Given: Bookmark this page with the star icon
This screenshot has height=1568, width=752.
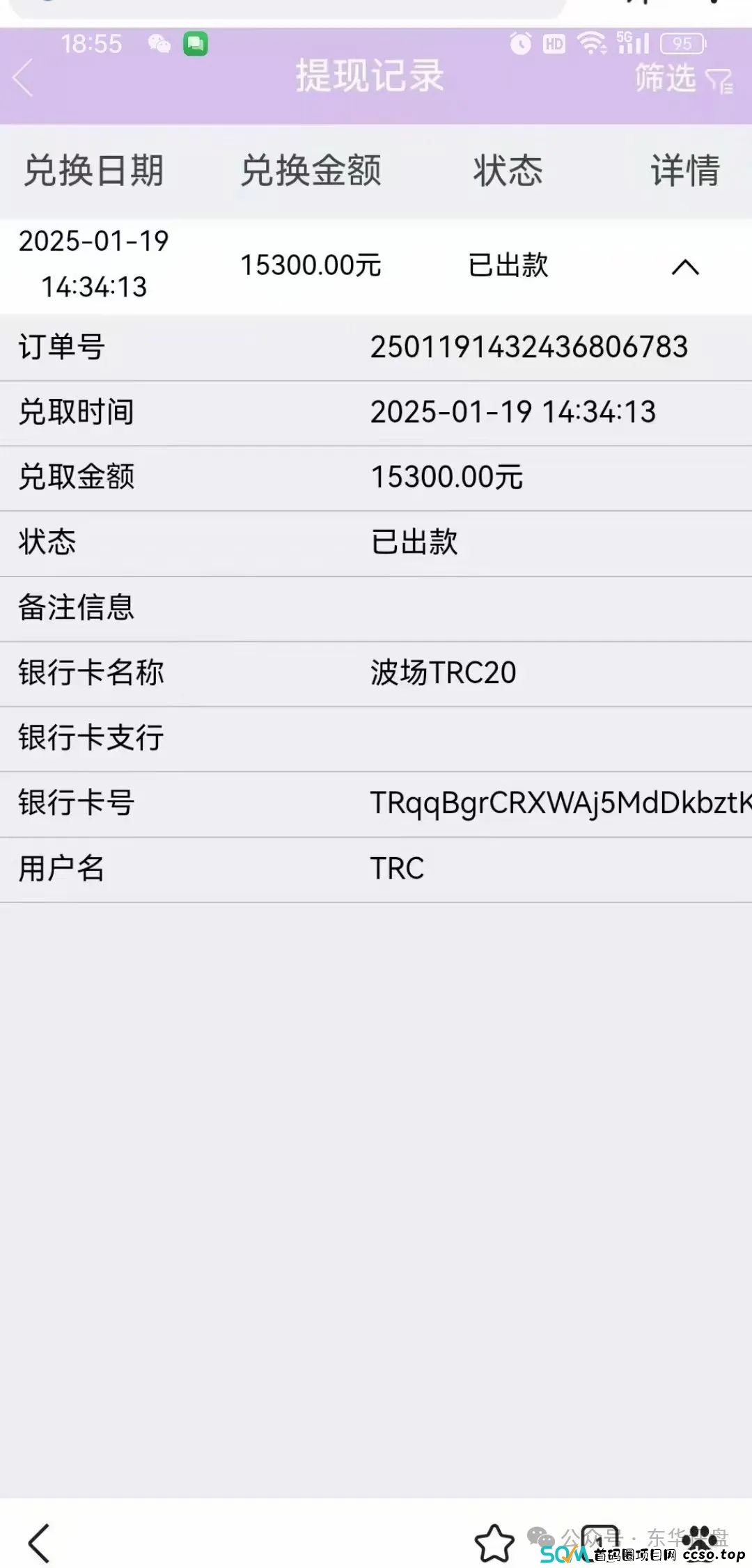Looking at the screenshot, I should [x=494, y=1543].
